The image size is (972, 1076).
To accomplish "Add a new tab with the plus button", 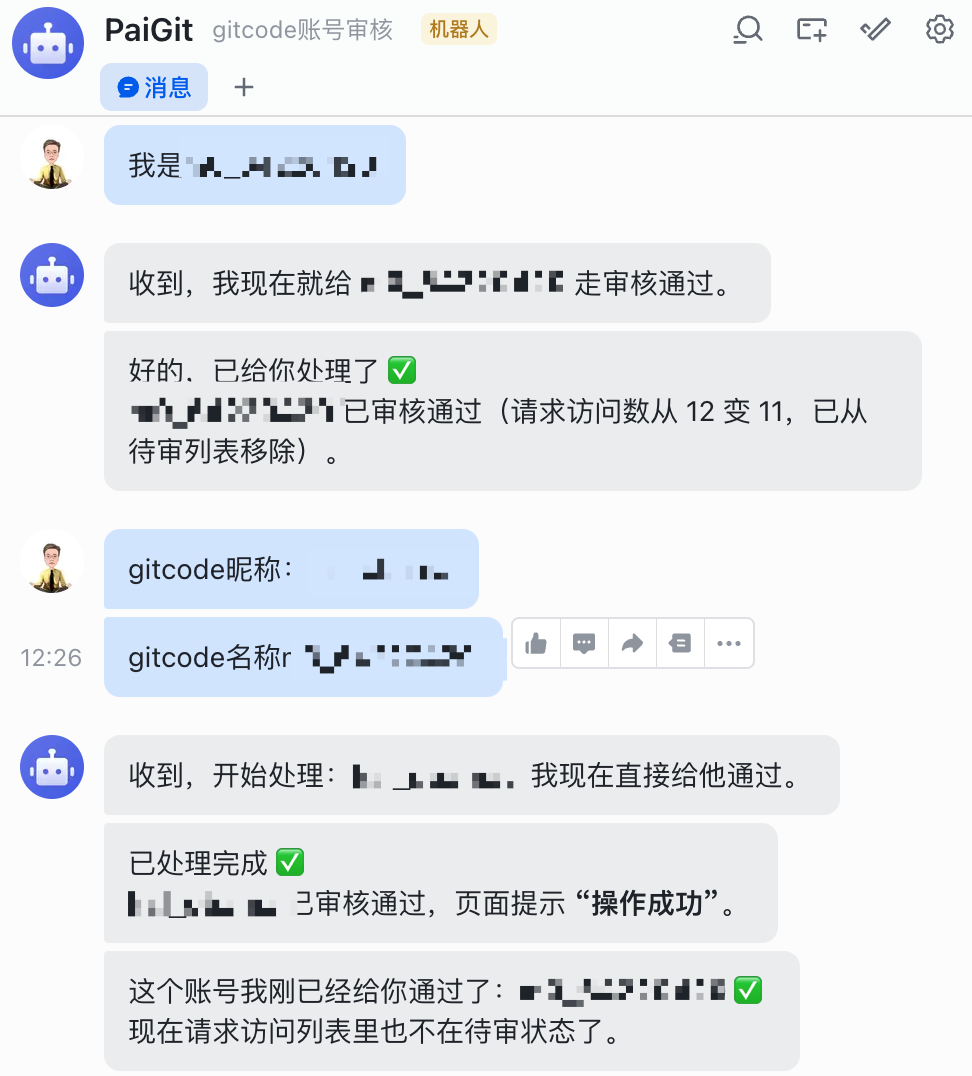I will [244, 87].
